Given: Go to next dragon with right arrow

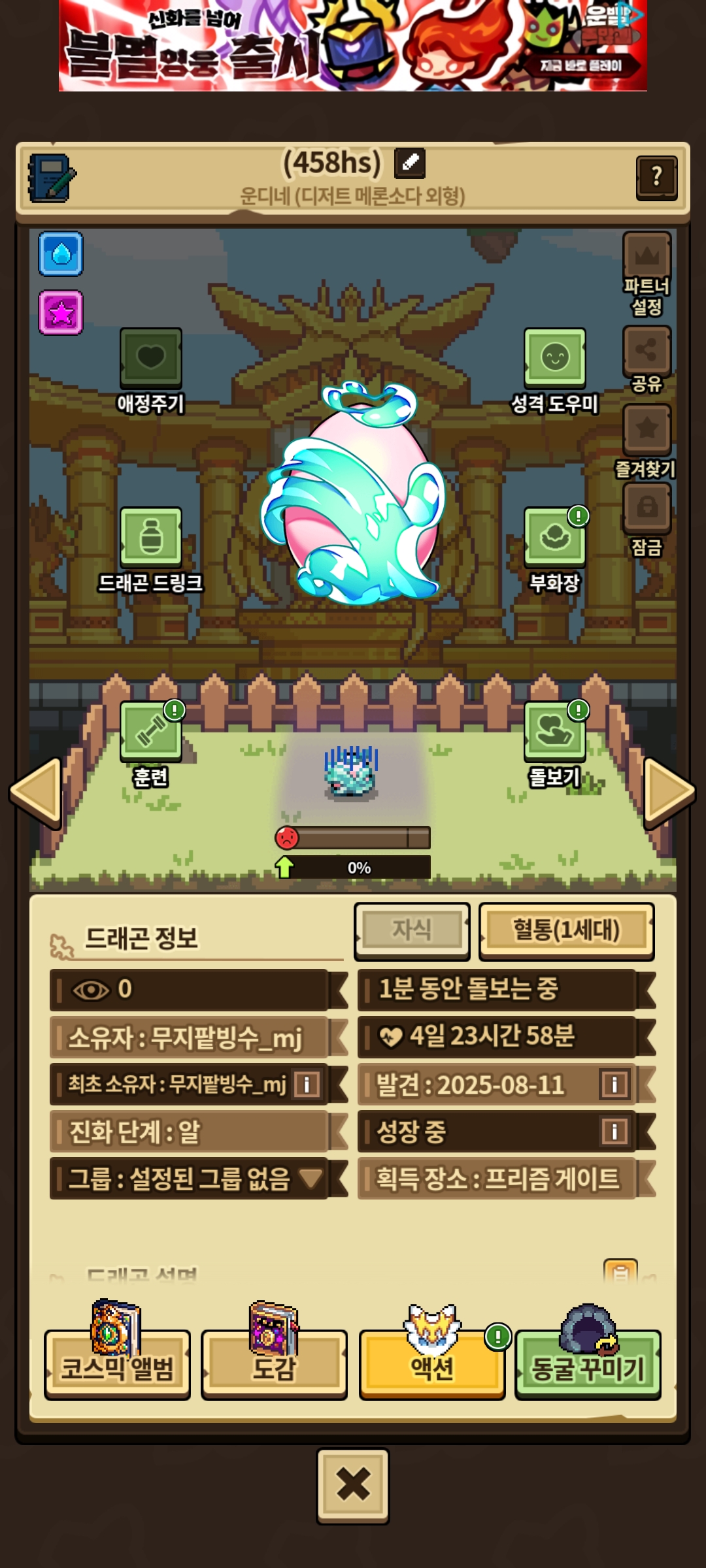Looking at the screenshot, I should coord(669,792).
